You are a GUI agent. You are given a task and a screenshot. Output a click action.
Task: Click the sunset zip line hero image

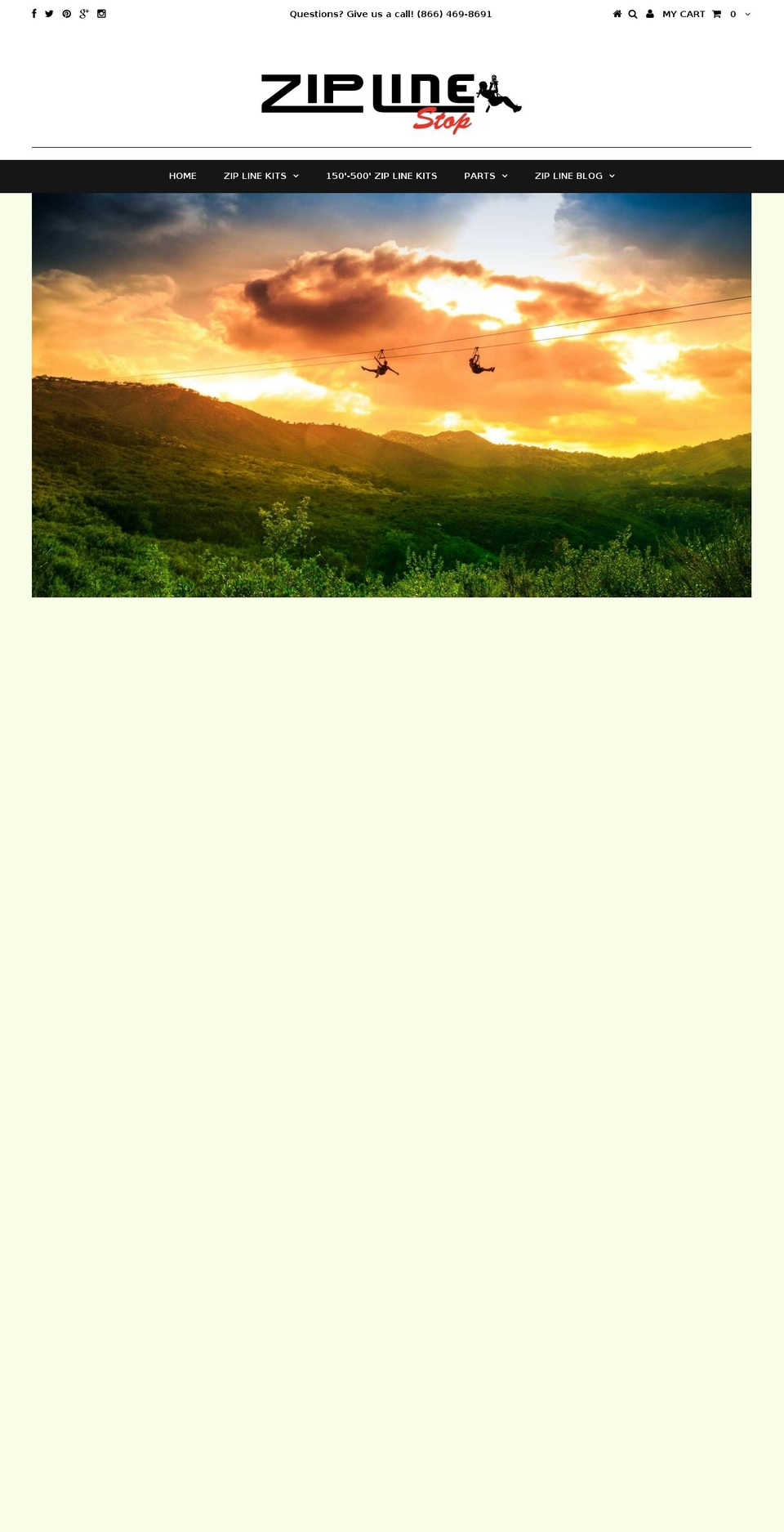(391, 395)
